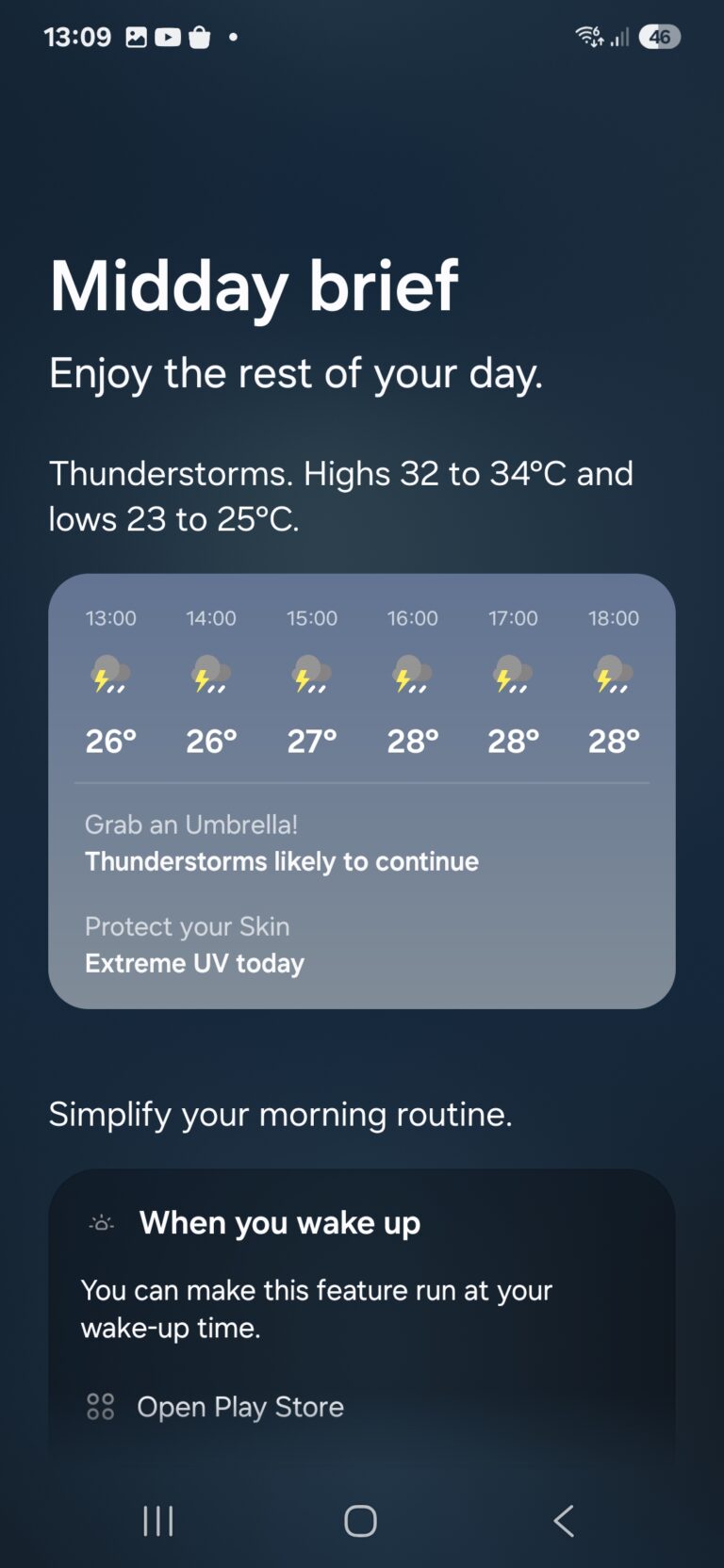The height and width of the screenshot is (1568, 724).
Task: Open the hourly weather forecast card
Action: click(x=362, y=697)
